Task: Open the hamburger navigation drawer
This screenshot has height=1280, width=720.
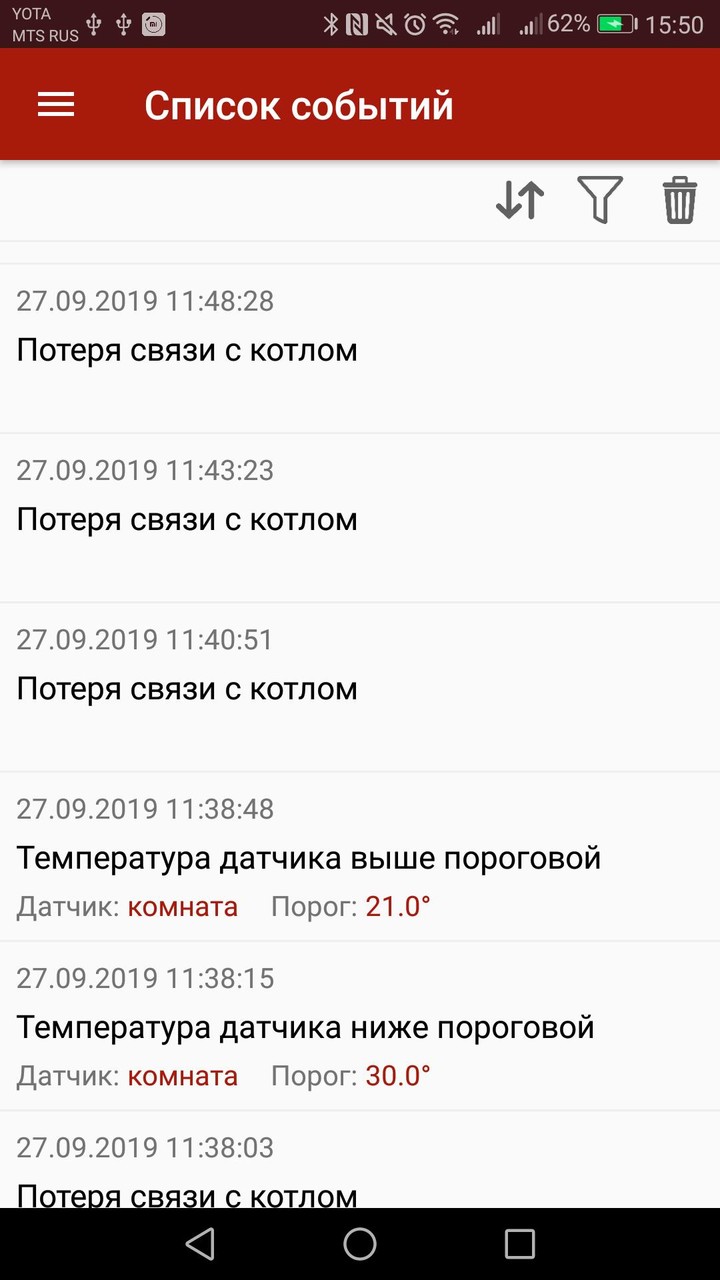Action: point(56,105)
